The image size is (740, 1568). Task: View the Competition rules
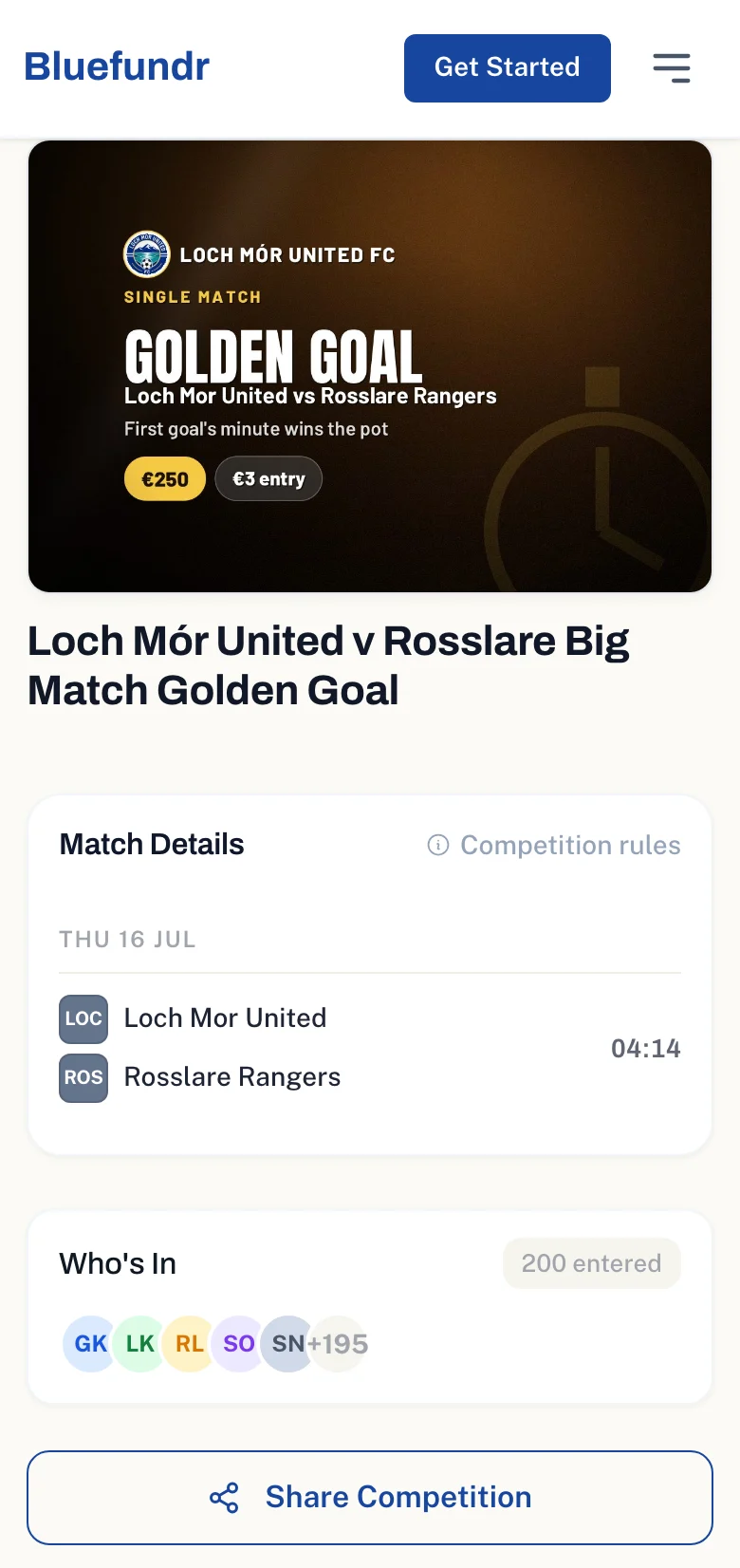pyautogui.click(x=554, y=845)
